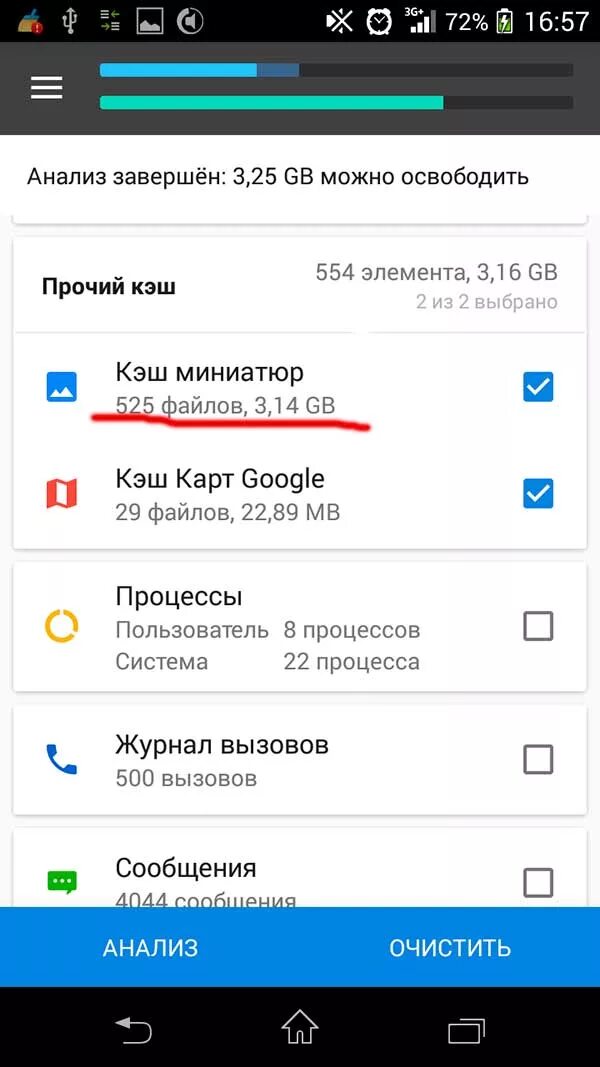The width and height of the screenshot is (600, 1067).
Task: Open the Кэш миниатюр row
Action: tap(260, 387)
